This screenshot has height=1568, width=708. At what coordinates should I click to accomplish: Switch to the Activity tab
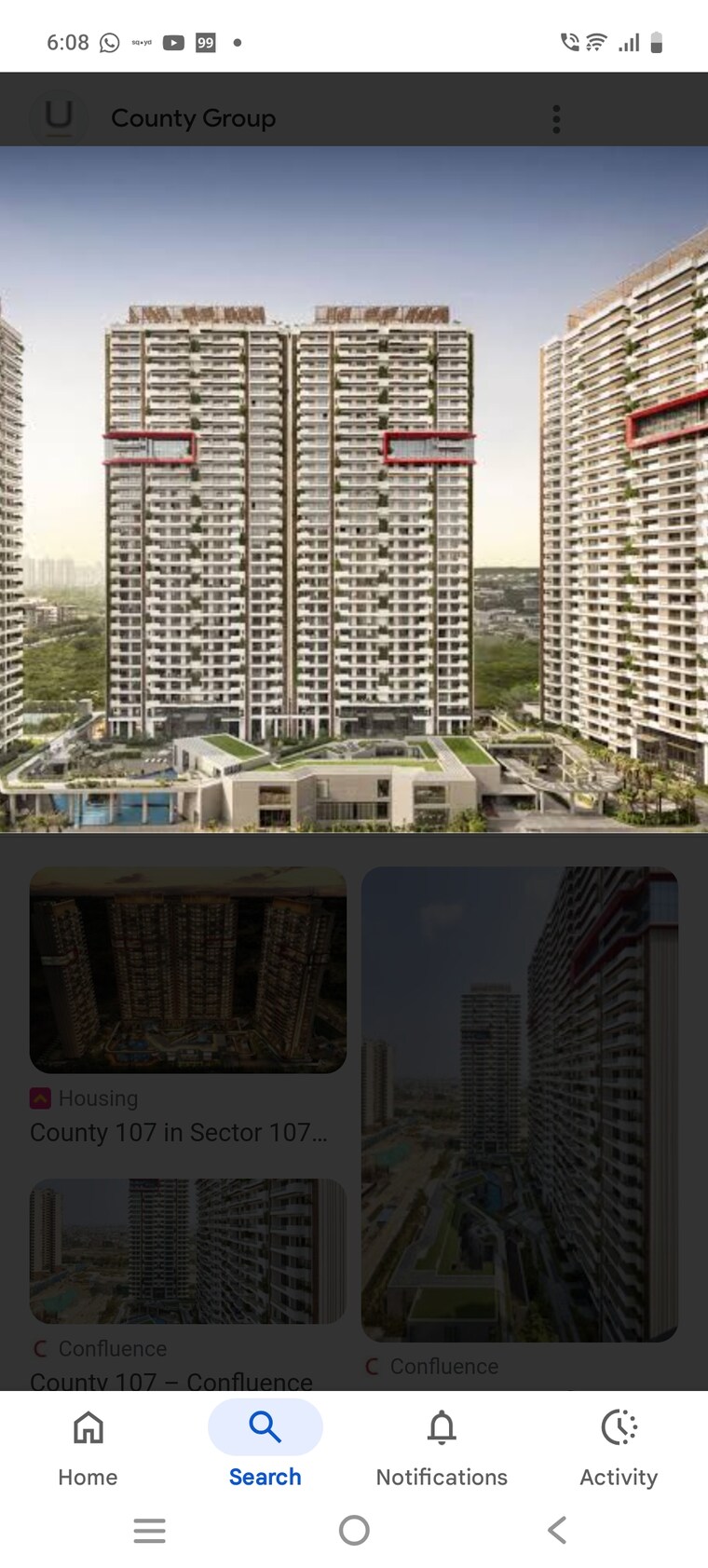[x=619, y=1451]
